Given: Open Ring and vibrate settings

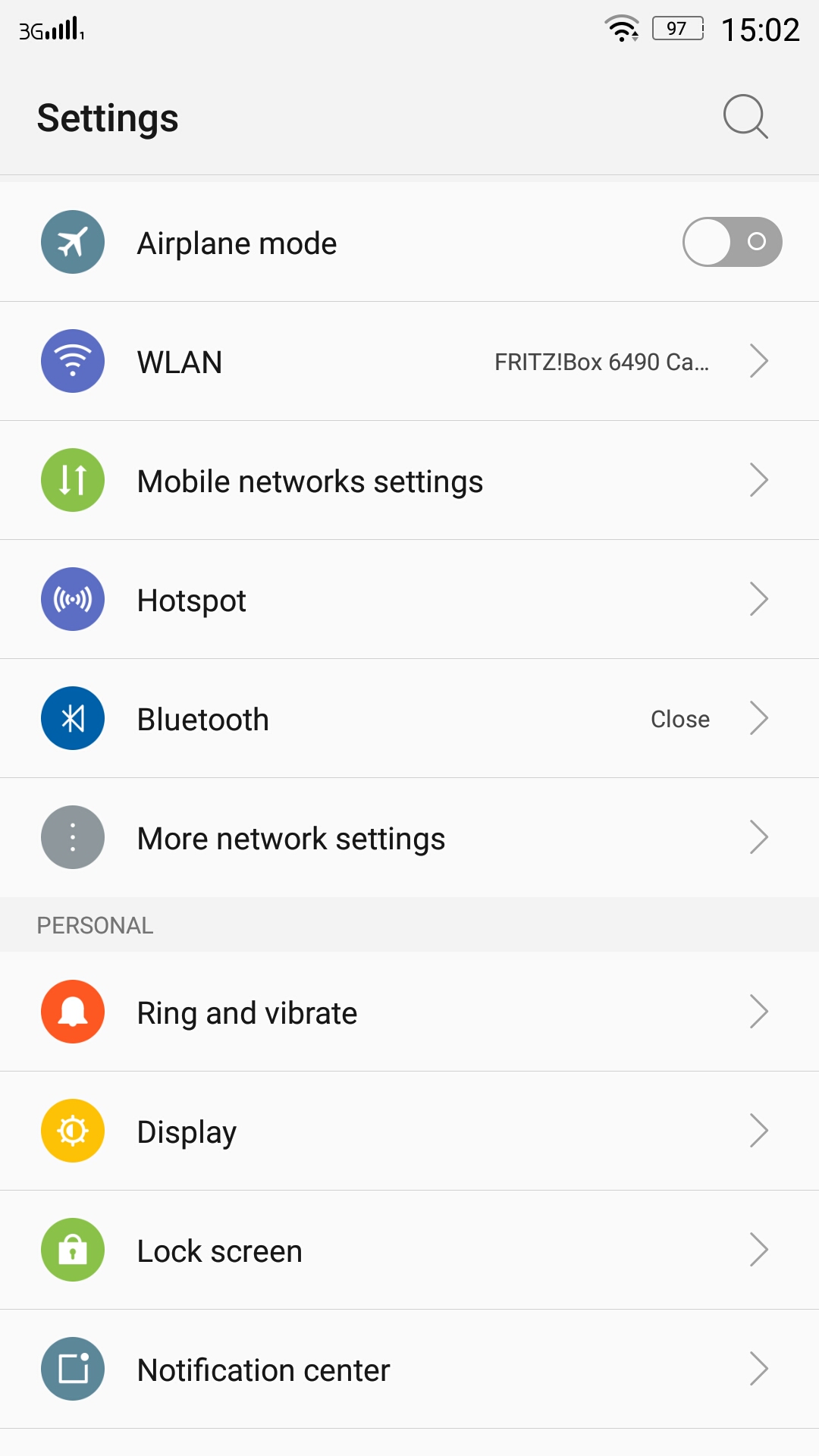Looking at the screenshot, I should click(x=409, y=1012).
